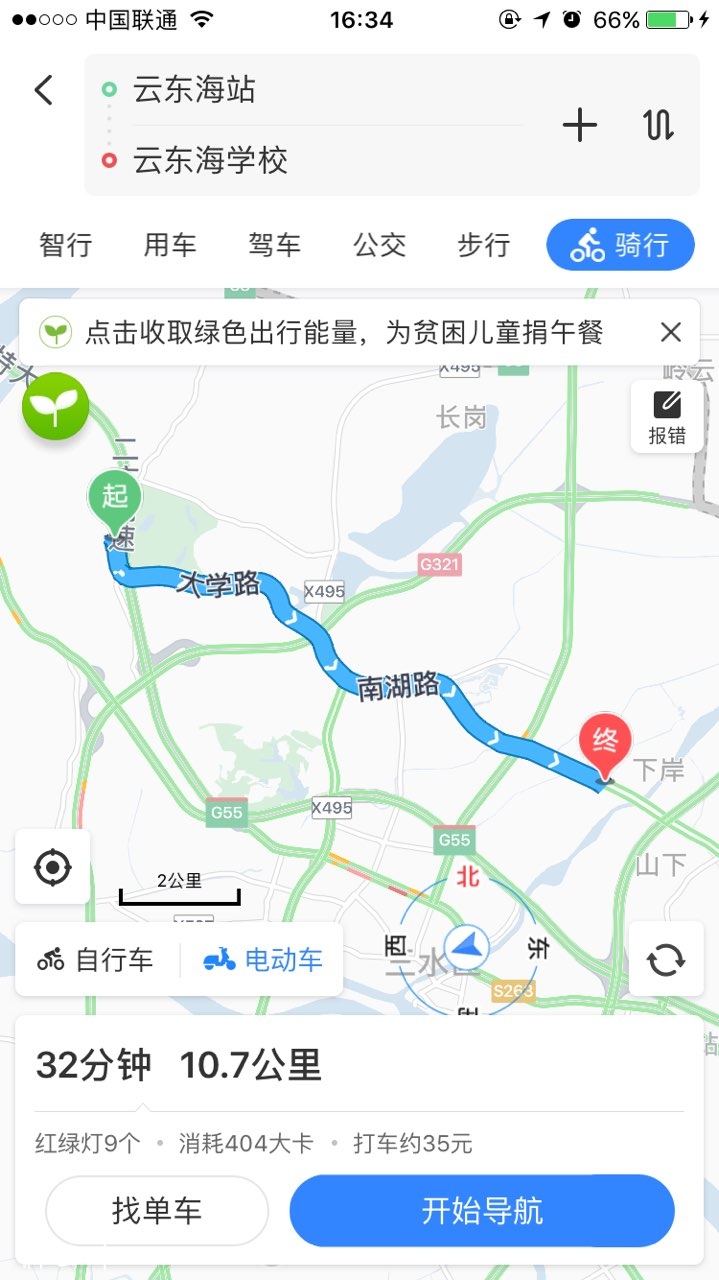Switch to the 步行 tab

(483, 245)
